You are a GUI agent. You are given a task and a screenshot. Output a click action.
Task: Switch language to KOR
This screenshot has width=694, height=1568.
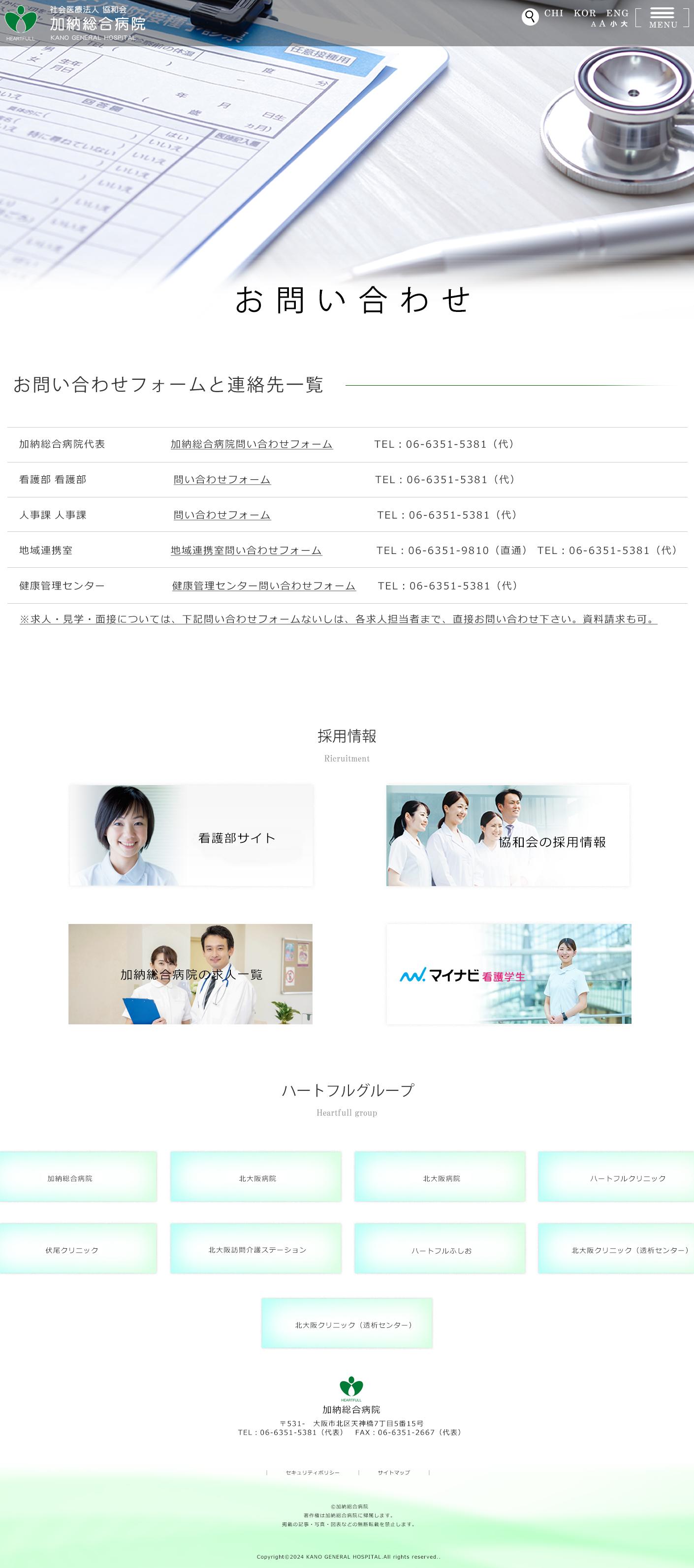click(x=584, y=13)
